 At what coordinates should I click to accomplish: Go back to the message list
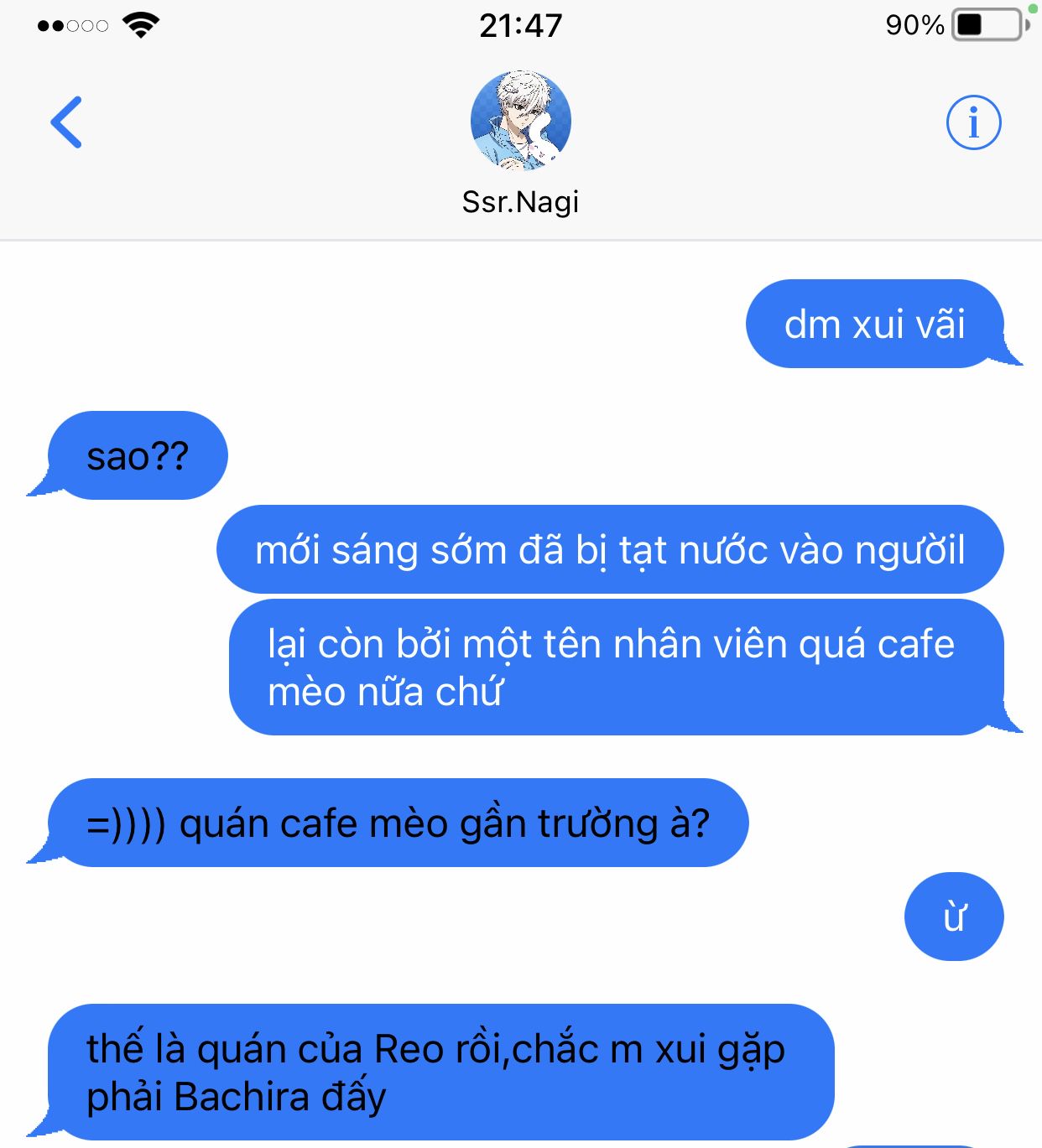[x=66, y=122]
